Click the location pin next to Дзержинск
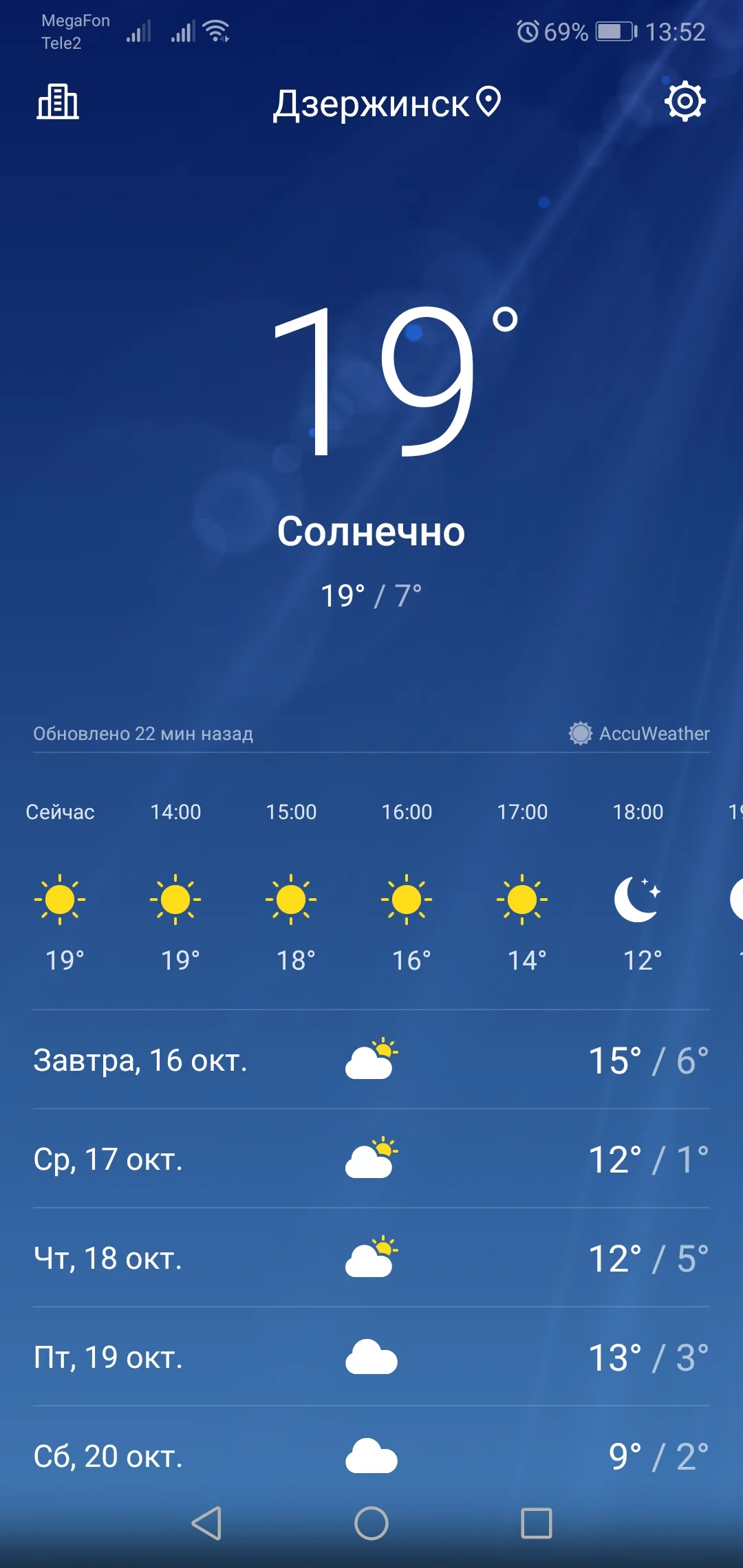743x1568 pixels. (x=488, y=102)
